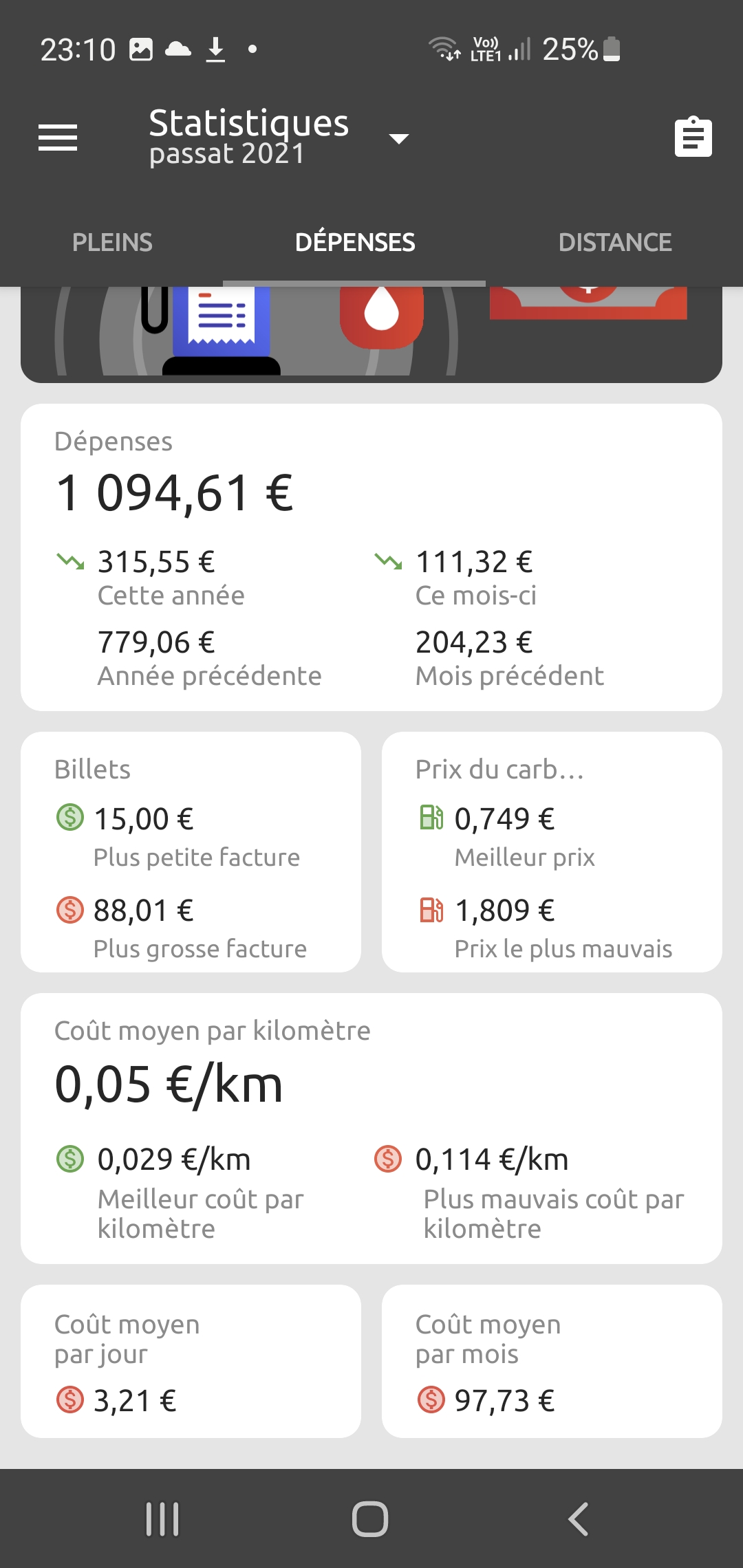Expand the passat 2021 vehicle dropdown
This screenshot has width=743, height=1568.
(399, 138)
